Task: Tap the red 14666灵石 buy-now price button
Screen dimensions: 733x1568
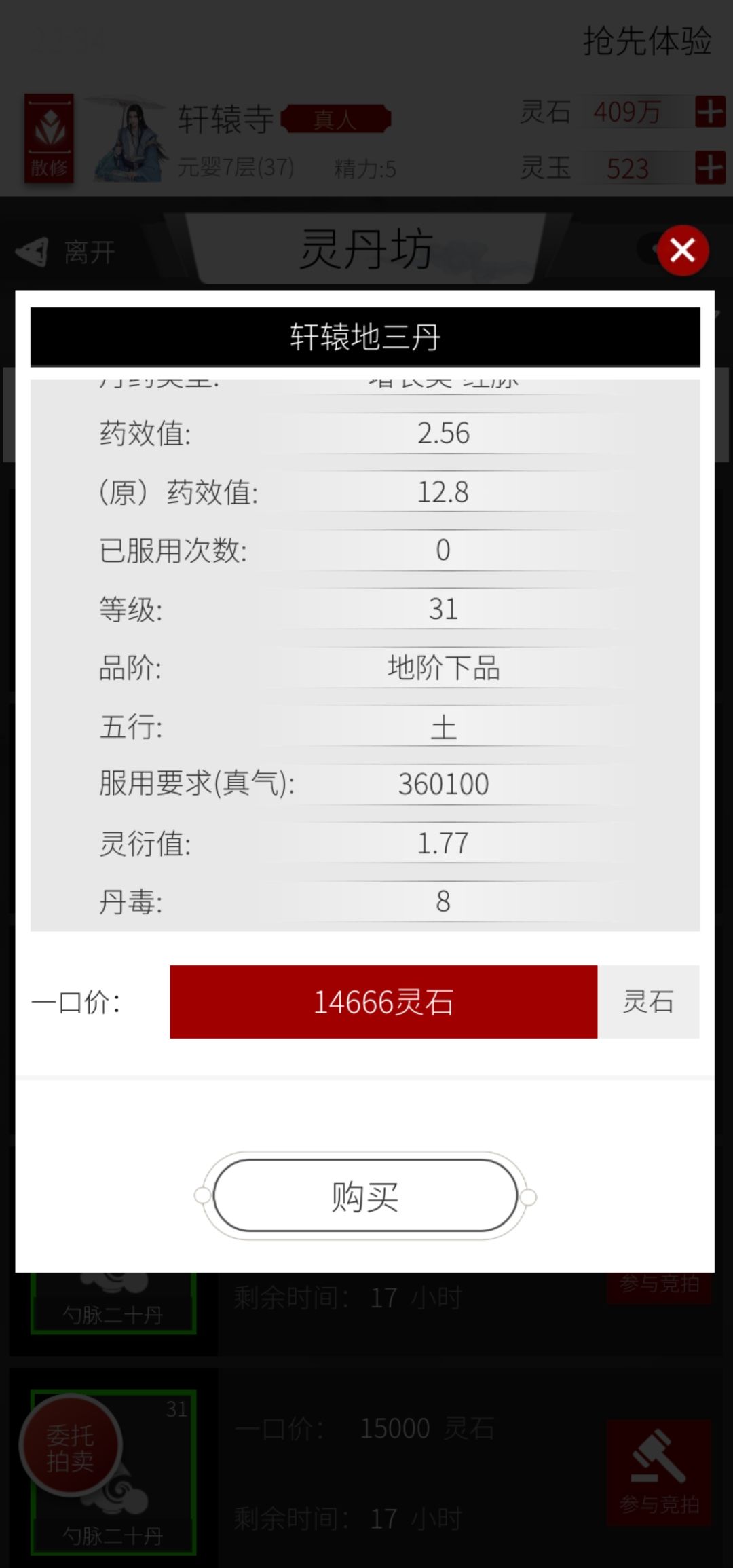Action: click(382, 1003)
